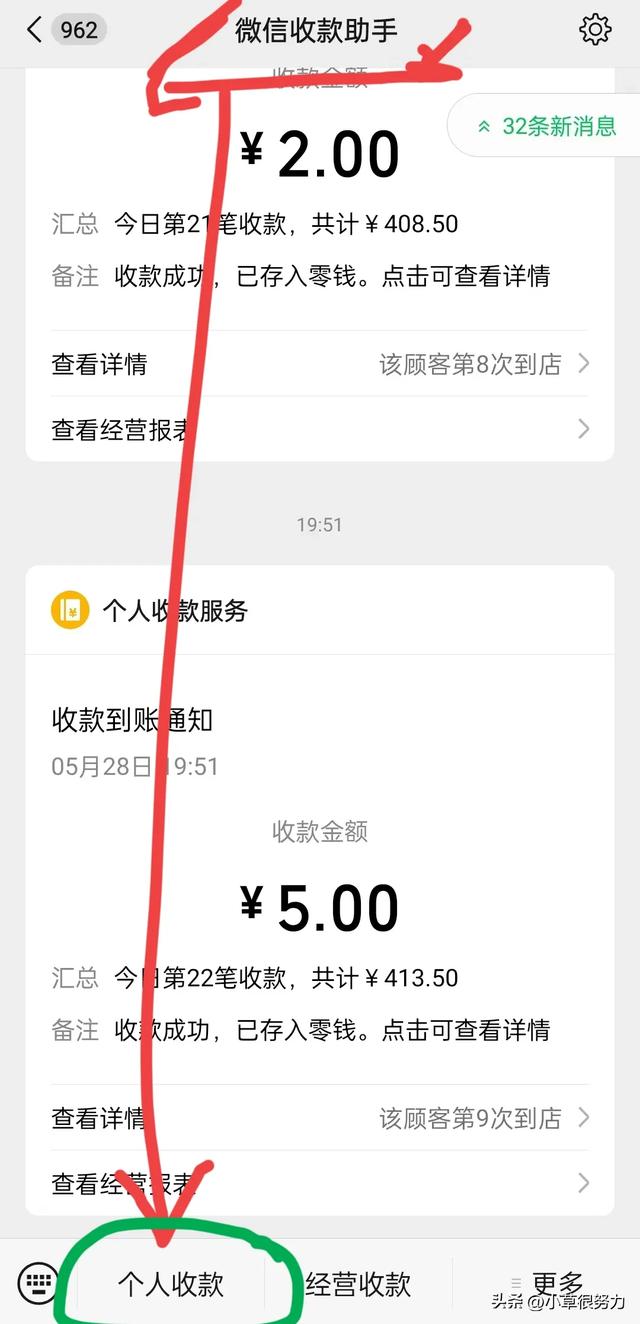Open the 个人收款 menu

tap(171, 1284)
